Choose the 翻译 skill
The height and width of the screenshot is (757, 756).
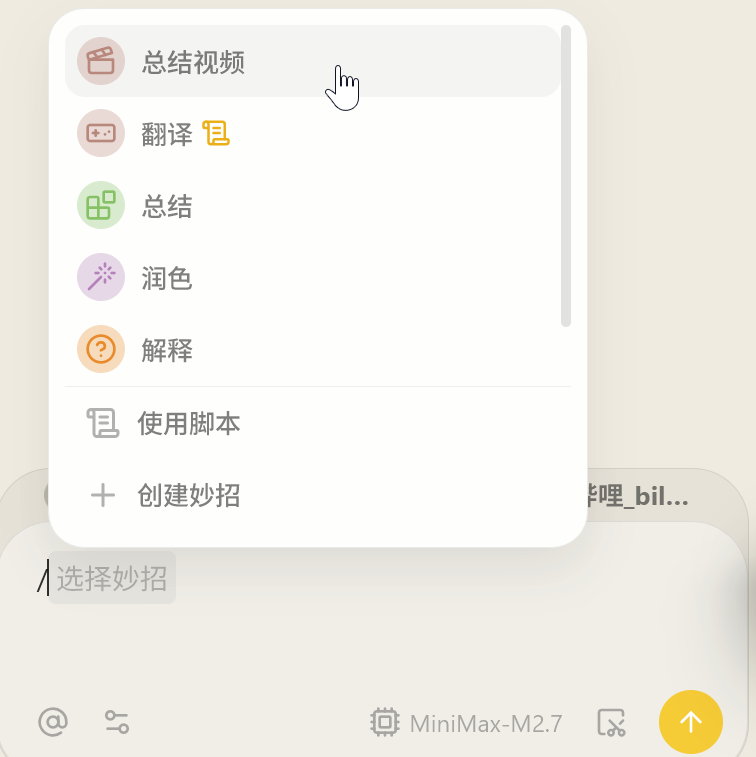click(167, 134)
